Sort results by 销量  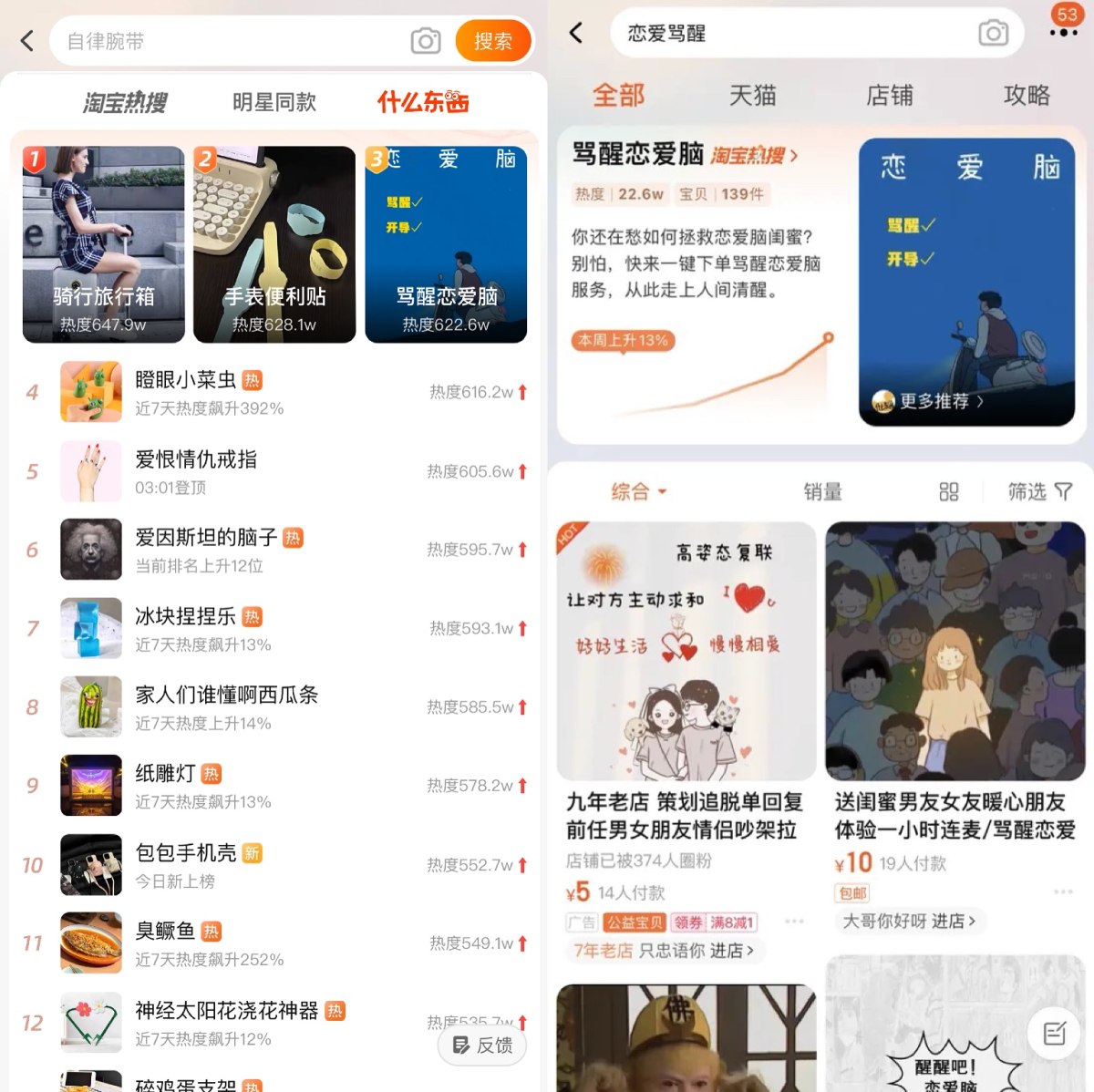point(822,492)
